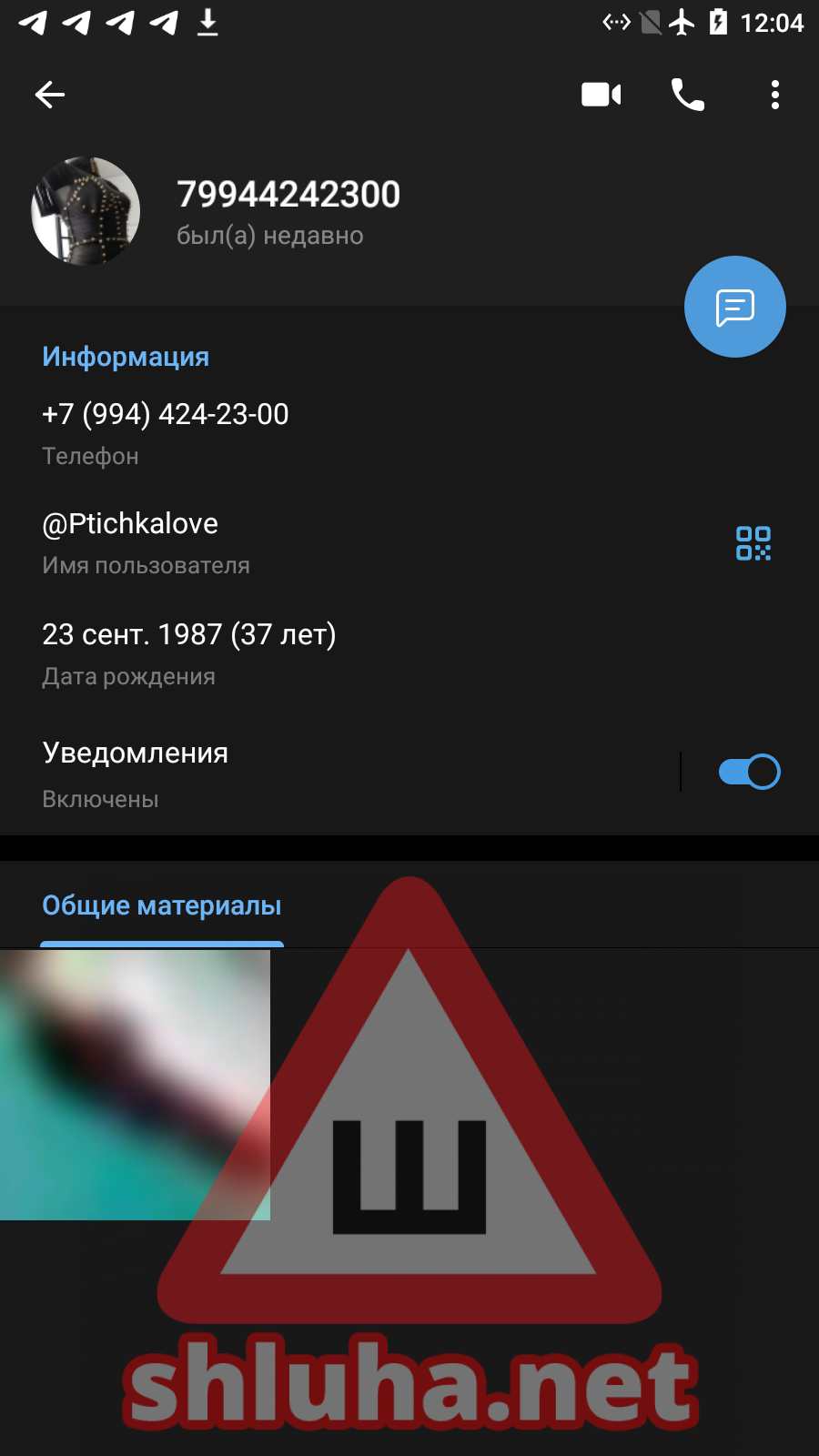Select the Общие материалы tab
Image resolution: width=819 pixels, height=1456 pixels.
[162, 906]
